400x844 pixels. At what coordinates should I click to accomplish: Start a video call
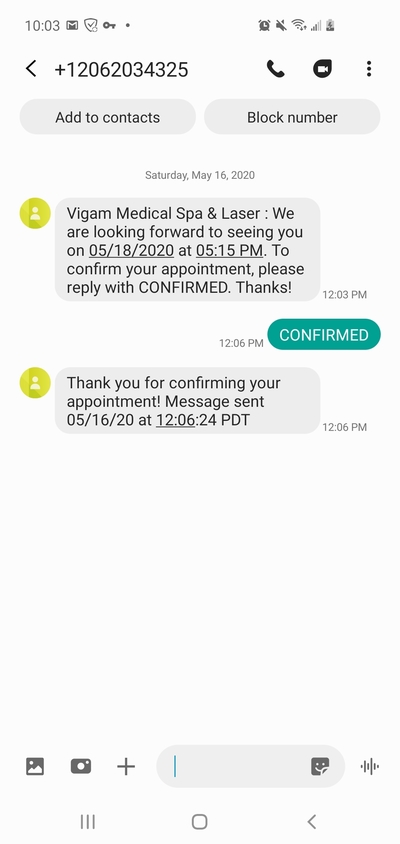(322, 69)
